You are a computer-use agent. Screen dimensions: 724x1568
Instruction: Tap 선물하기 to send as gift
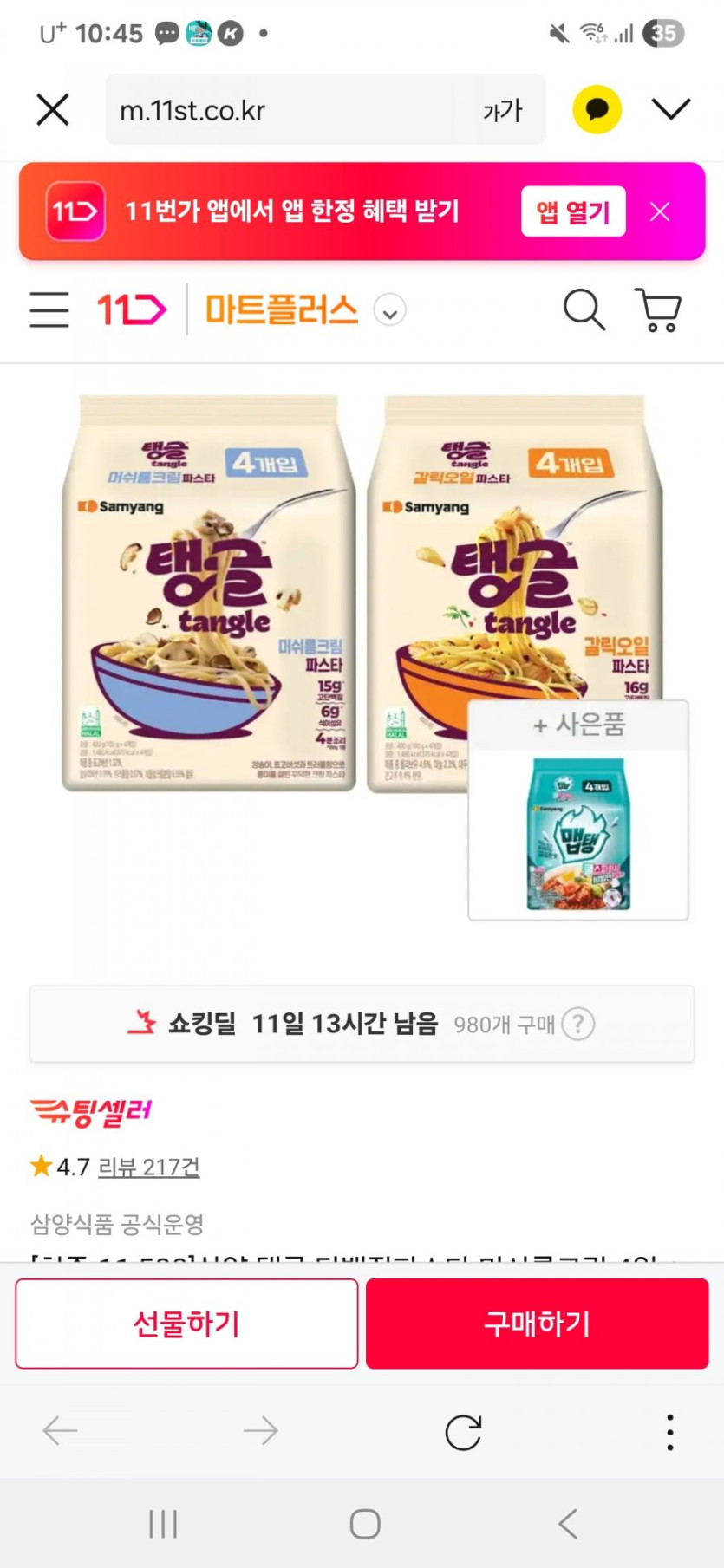click(186, 1324)
